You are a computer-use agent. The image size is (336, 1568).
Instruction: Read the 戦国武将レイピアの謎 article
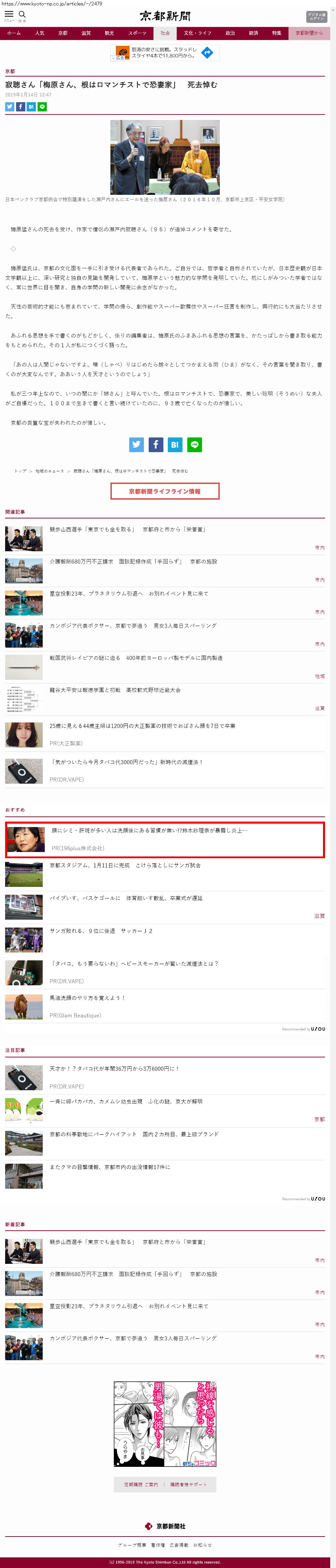(x=136, y=658)
